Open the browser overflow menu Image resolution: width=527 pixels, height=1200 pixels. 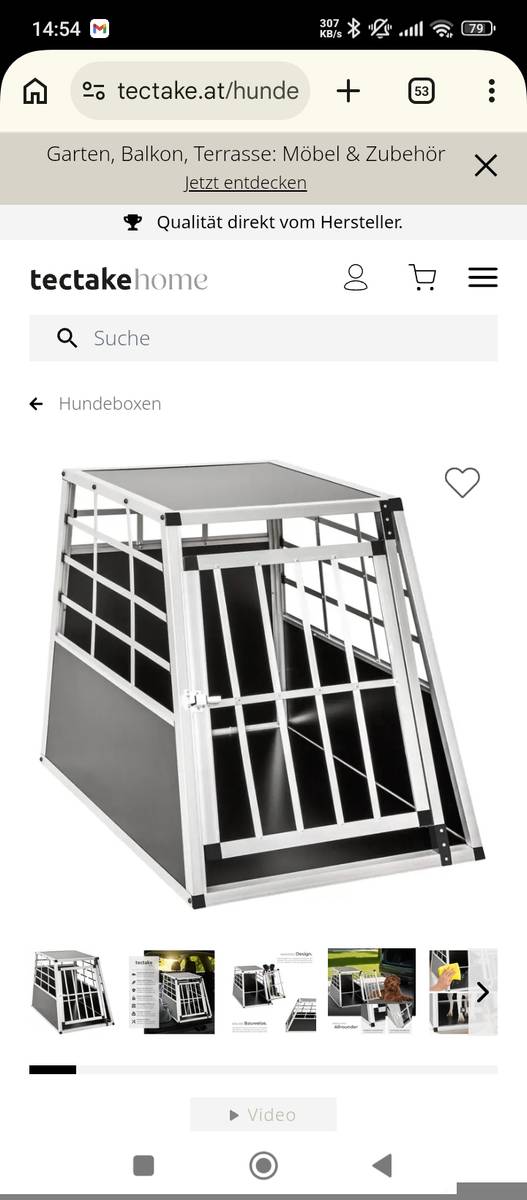[491, 91]
